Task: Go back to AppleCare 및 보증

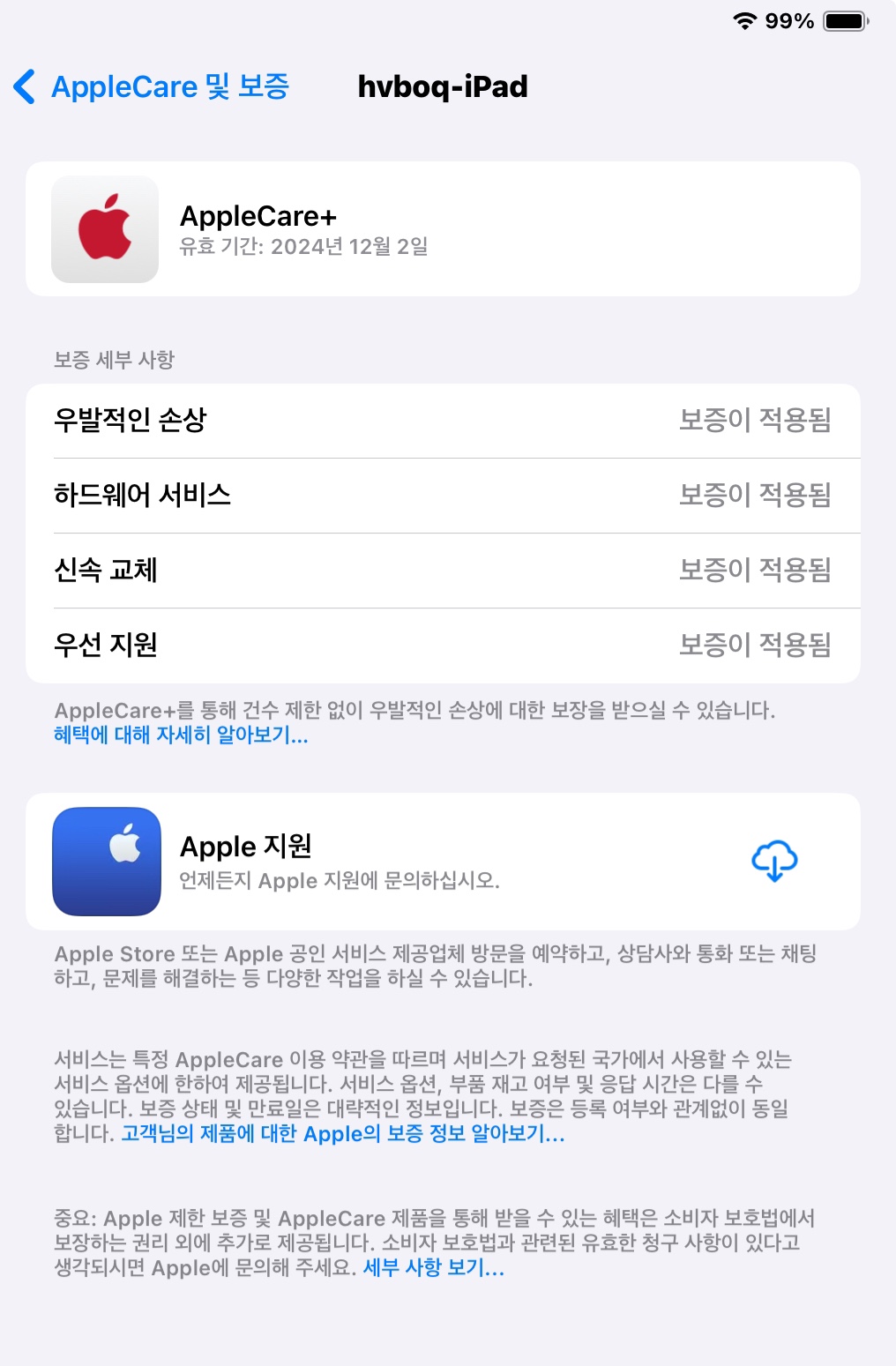Action: pos(152,86)
